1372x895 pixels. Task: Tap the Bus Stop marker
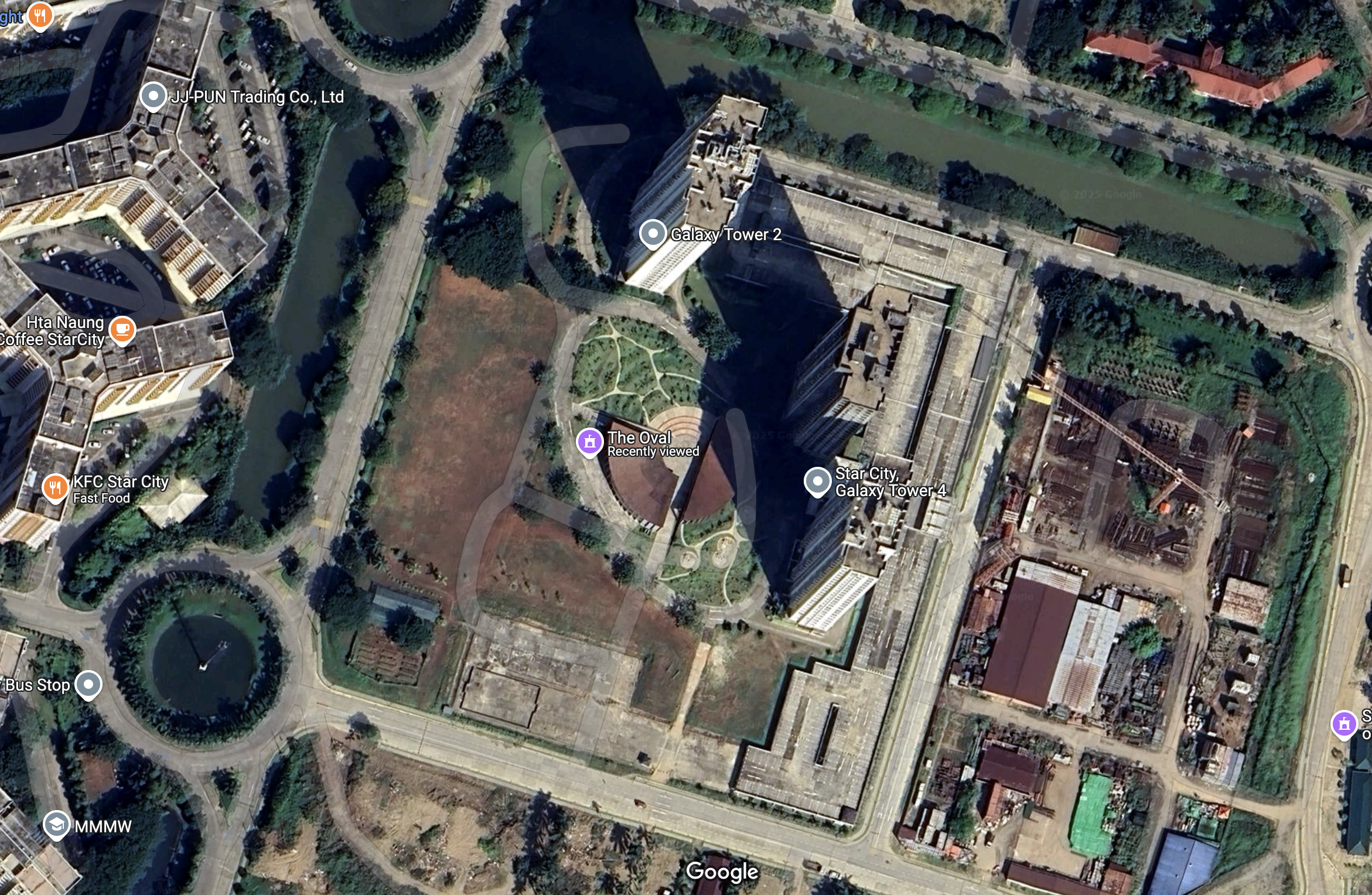pos(88,684)
